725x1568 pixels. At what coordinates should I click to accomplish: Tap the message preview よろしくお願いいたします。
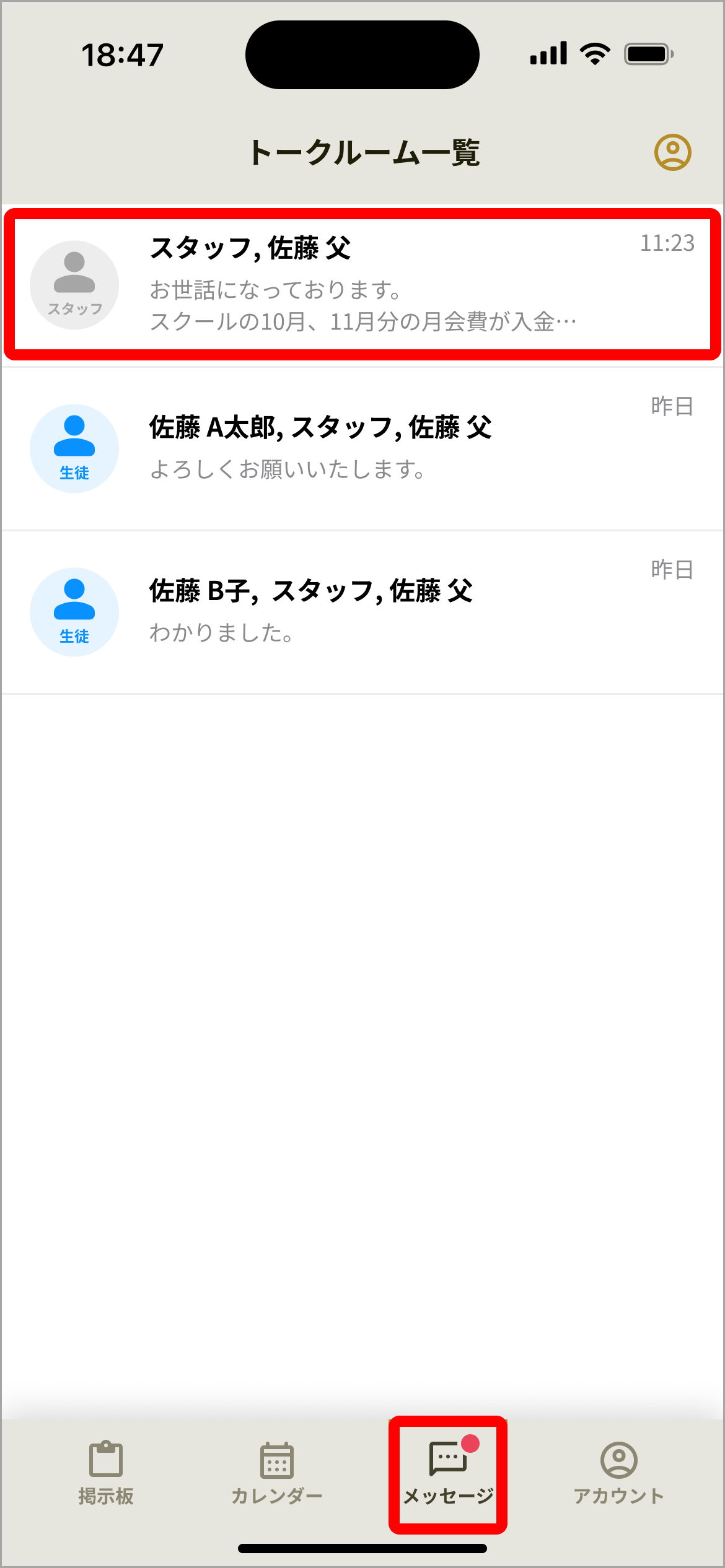287,471
